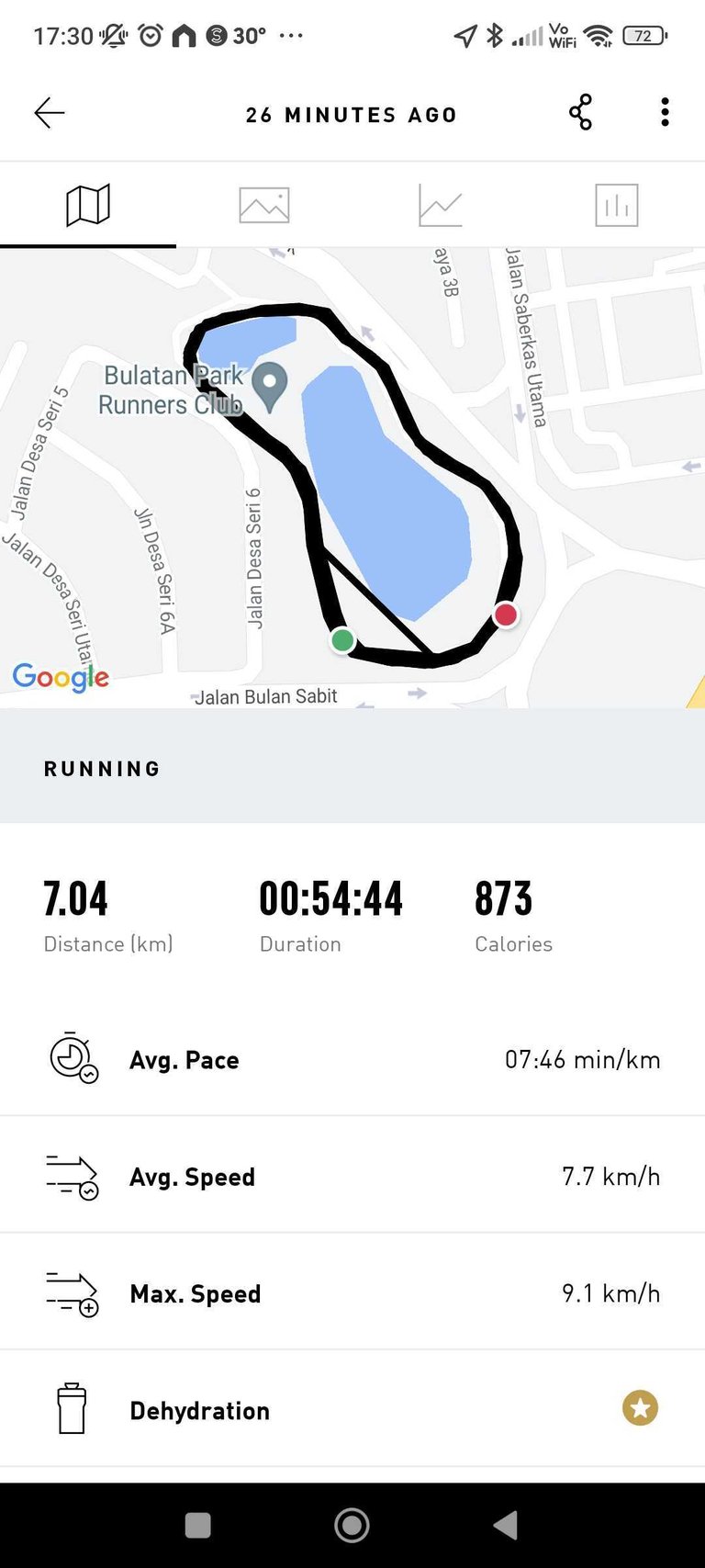Open the line graph tab
The image size is (705, 1568).
point(441,204)
